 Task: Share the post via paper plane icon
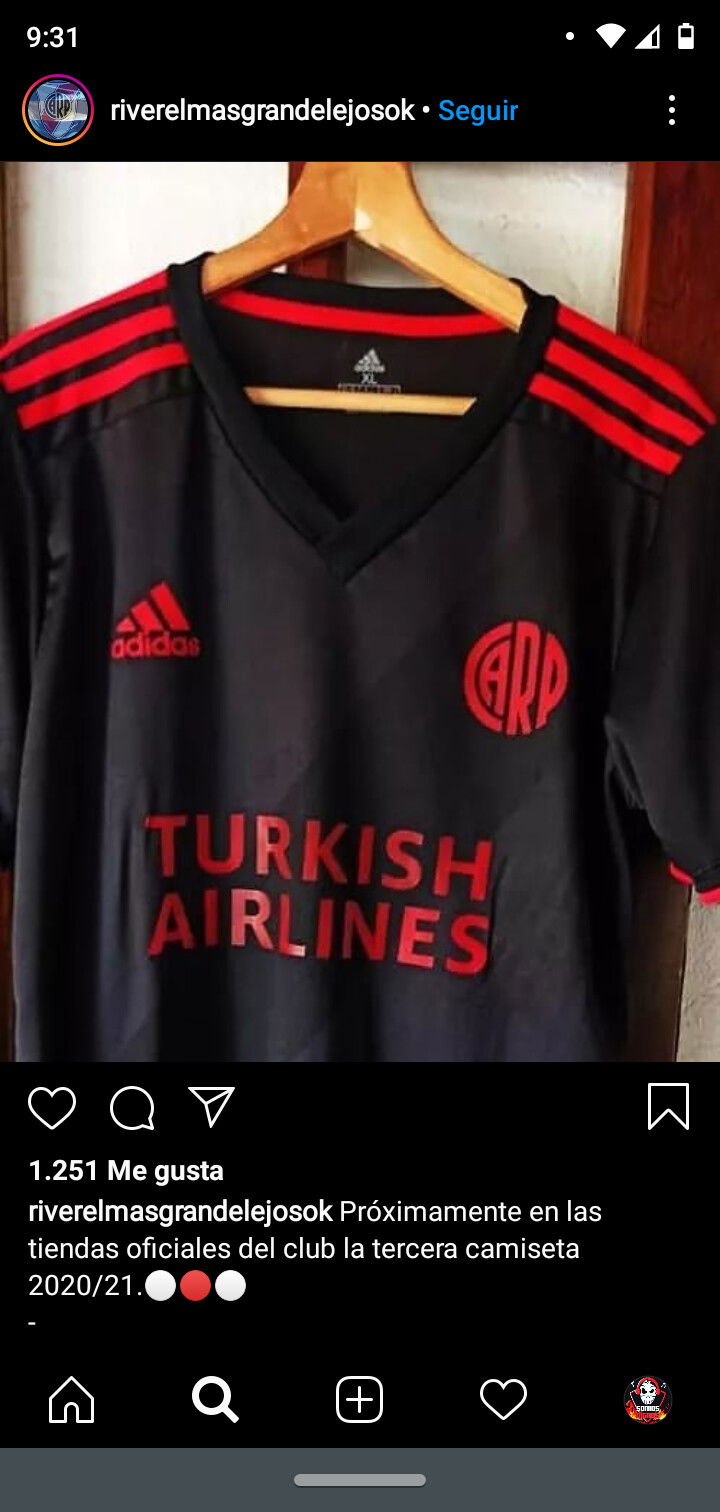(211, 1107)
